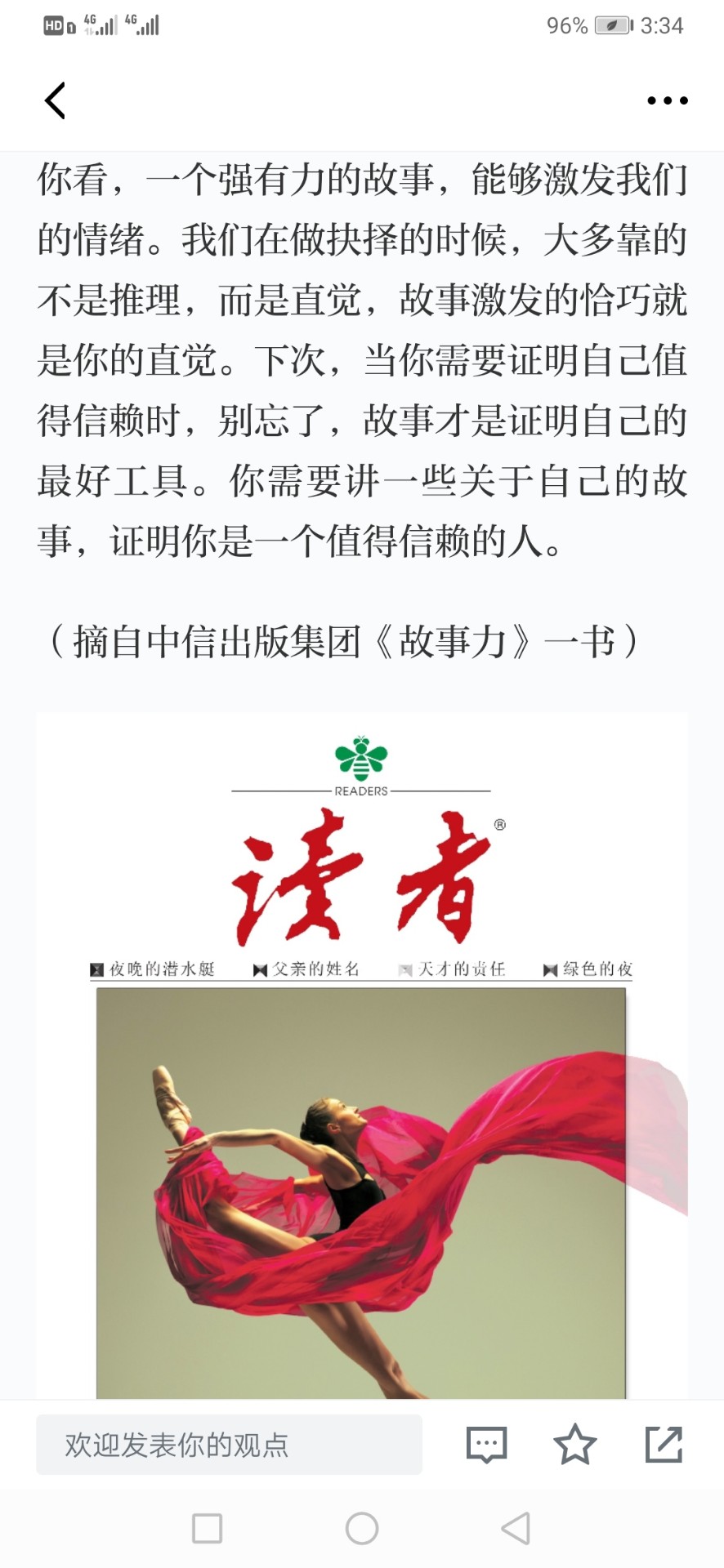Favorite this article with the star
This screenshot has width=724, height=1568.
click(x=575, y=1445)
